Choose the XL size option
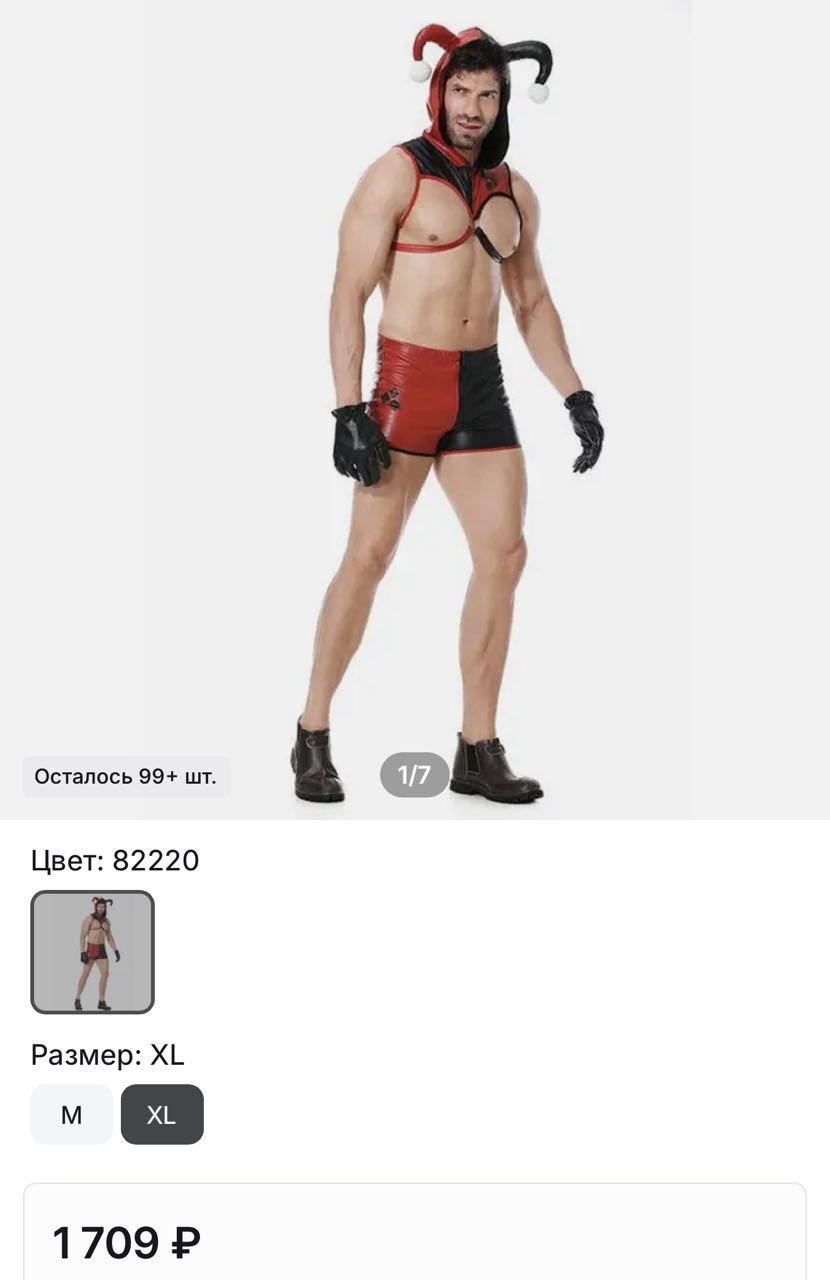Screen dimensions: 830x1280 tap(162, 1114)
